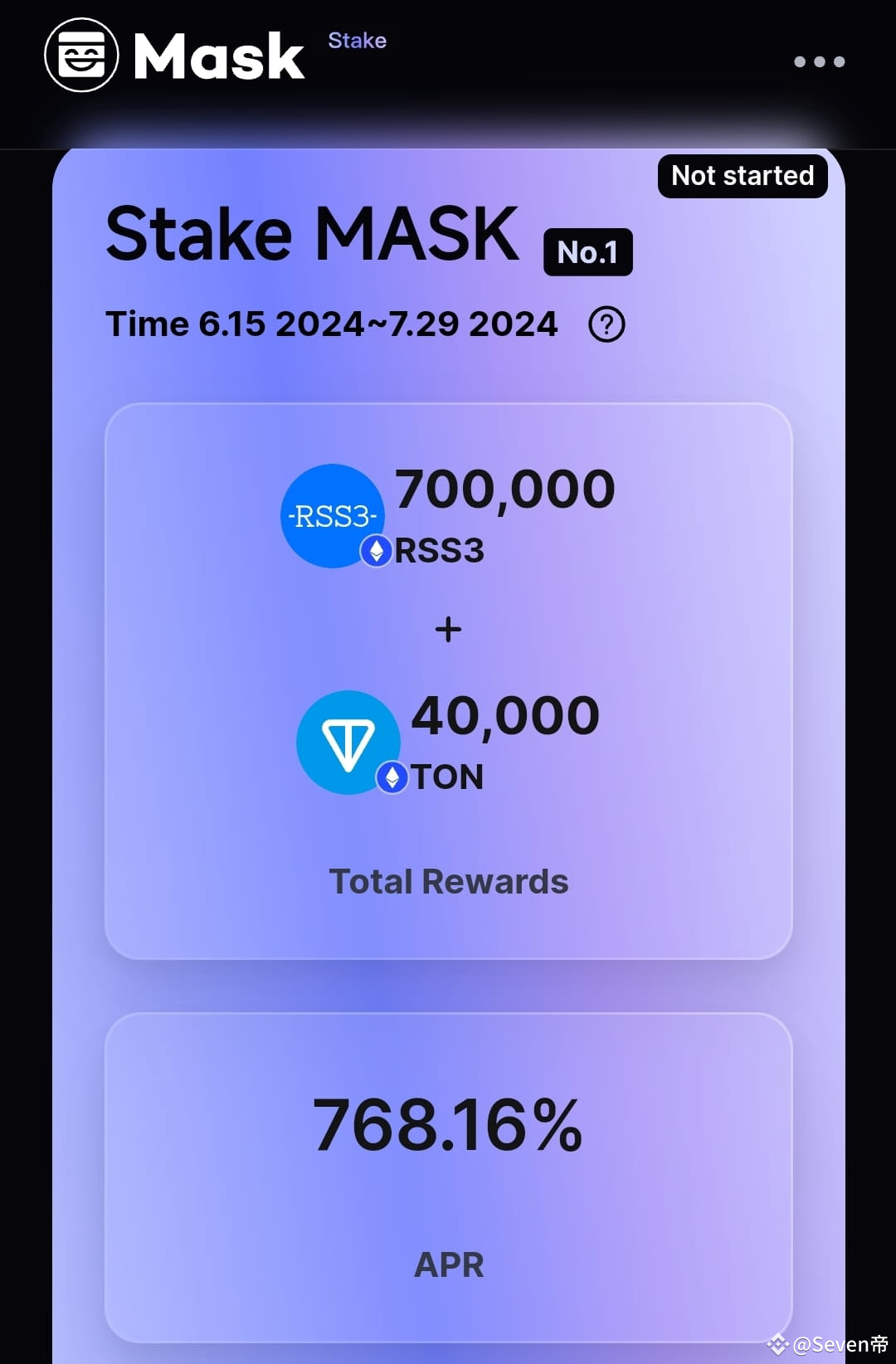The height and width of the screenshot is (1364, 896).
Task: Click the Stake MASK title
Action: point(311,234)
